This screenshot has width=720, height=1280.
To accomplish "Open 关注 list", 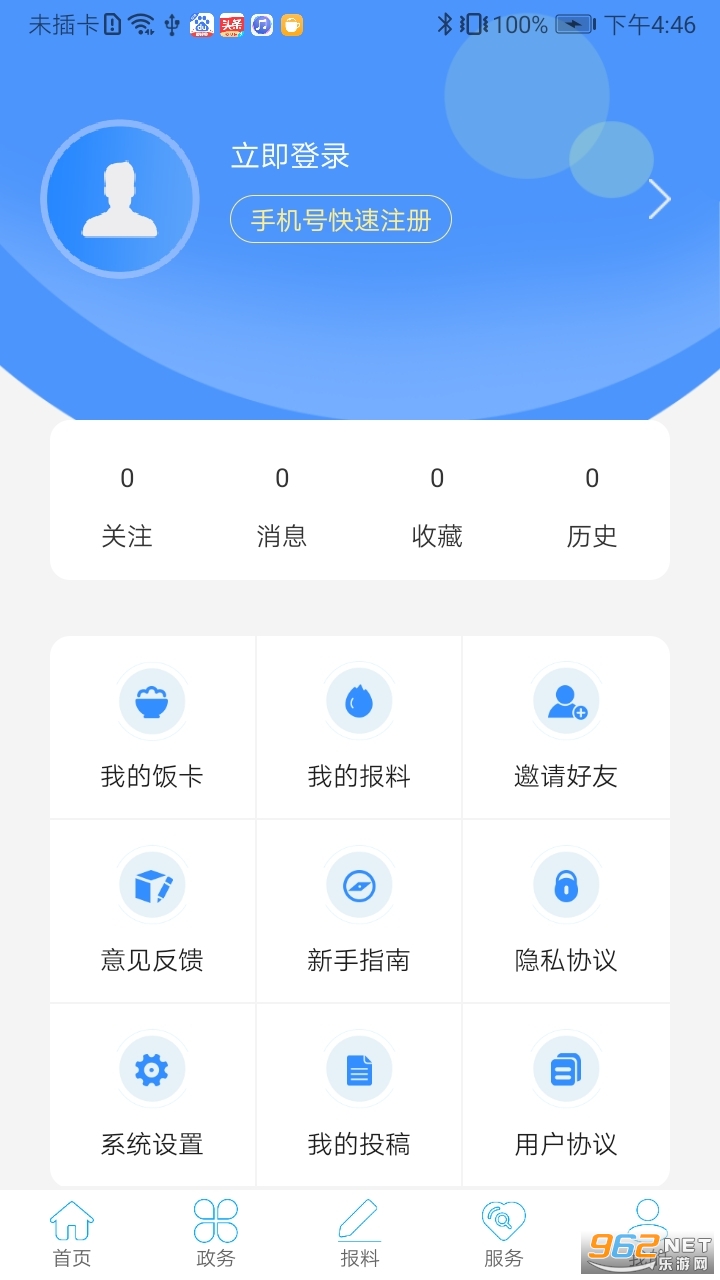I will click(x=127, y=507).
